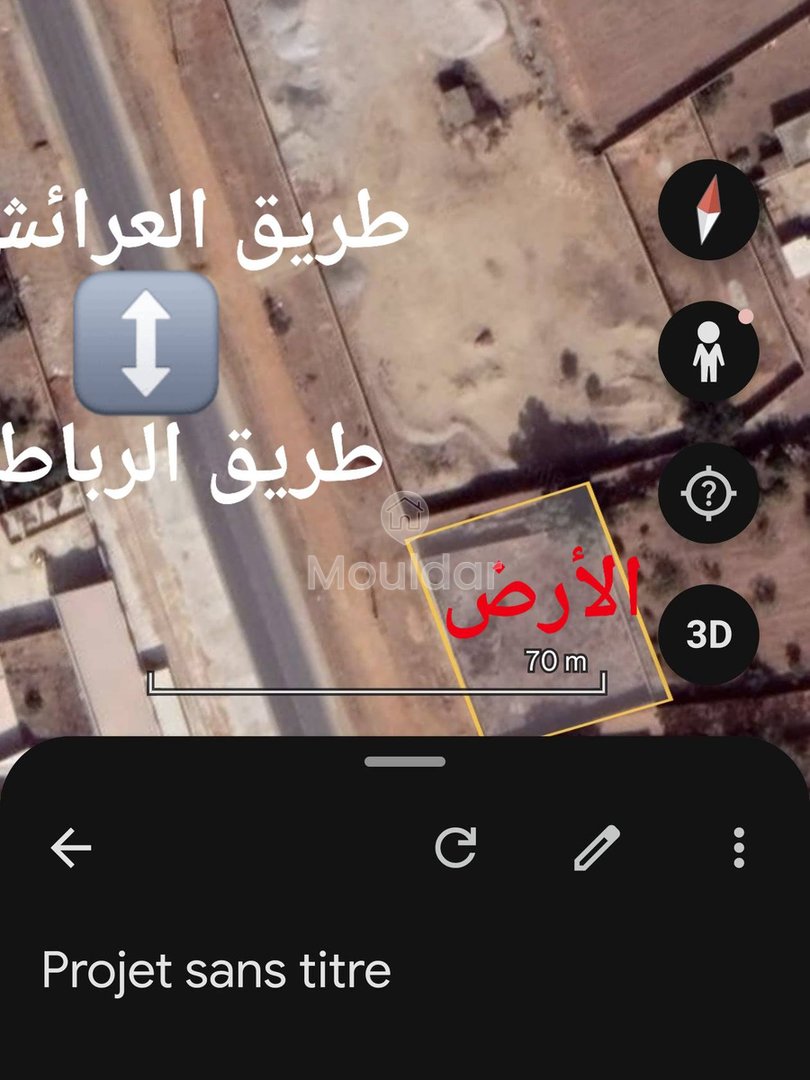Tap the refresh icon for the project
This screenshot has width=810, height=1080.
coord(456,849)
